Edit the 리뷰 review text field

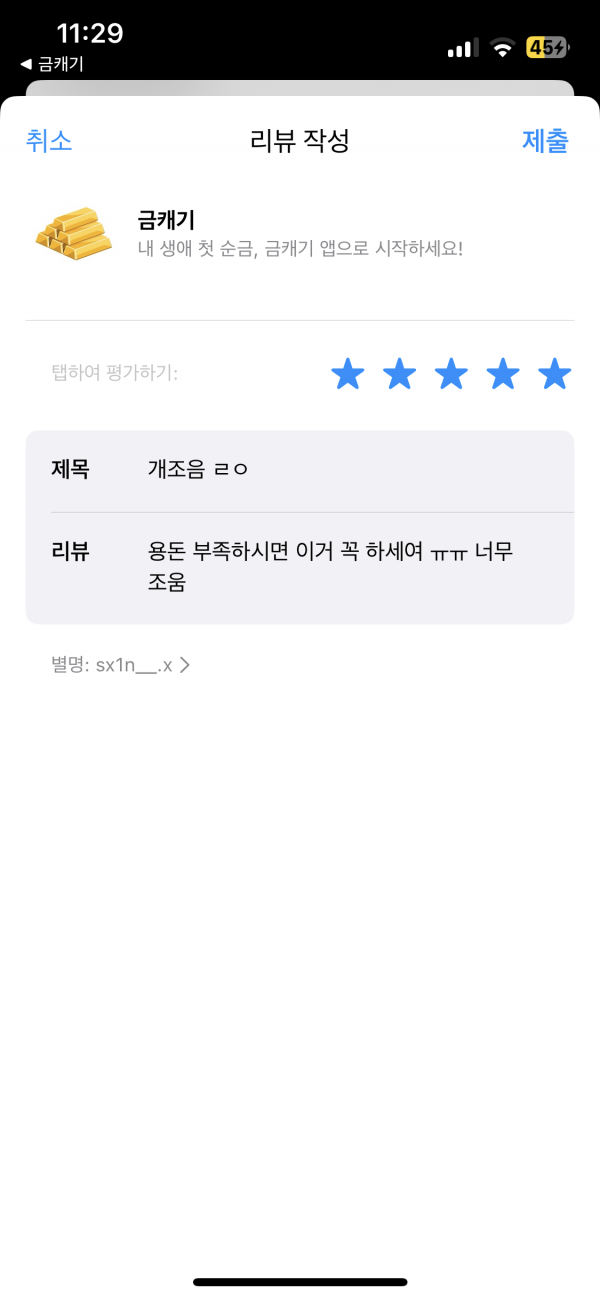pos(300,568)
